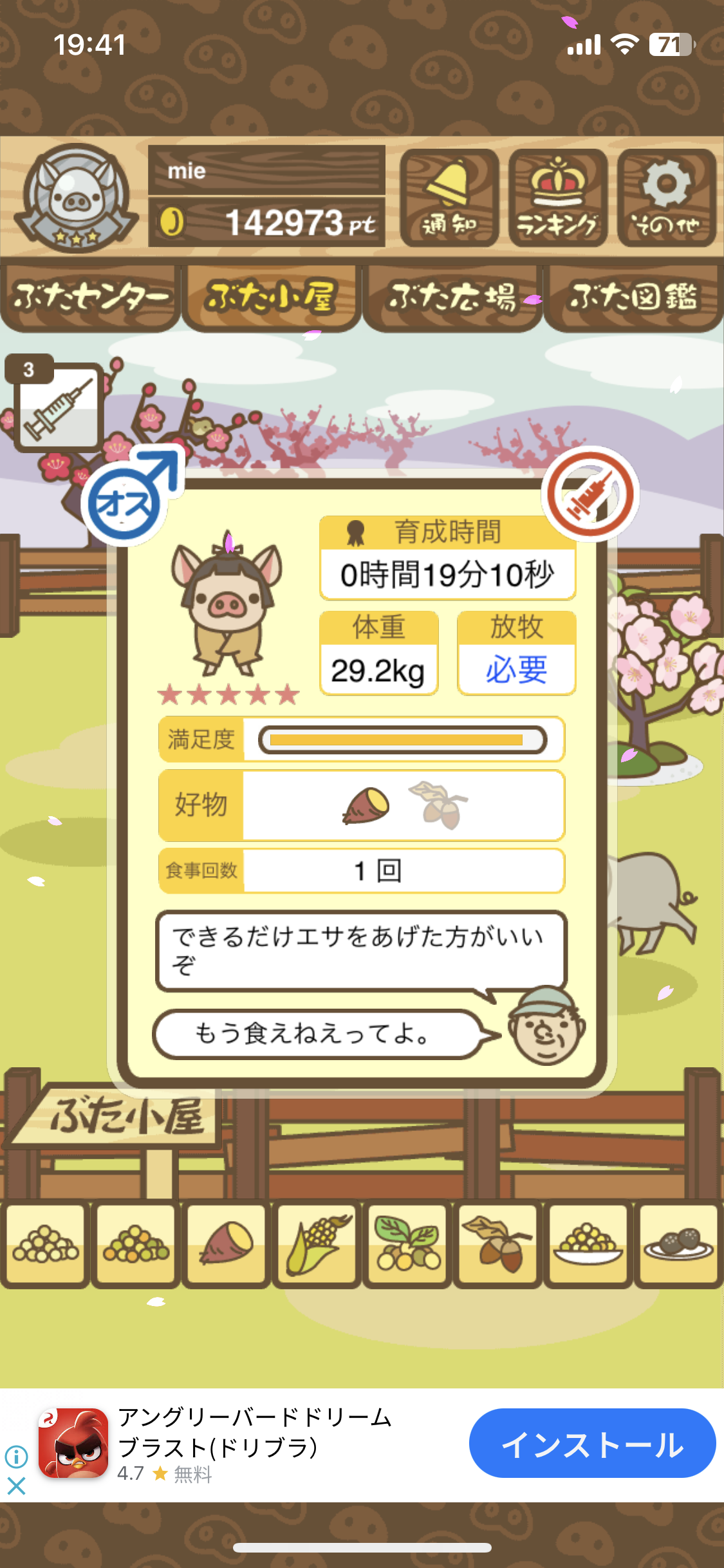Choose the plate of truffles feed
Screen dimensions: 724x1568
click(678, 1244)
